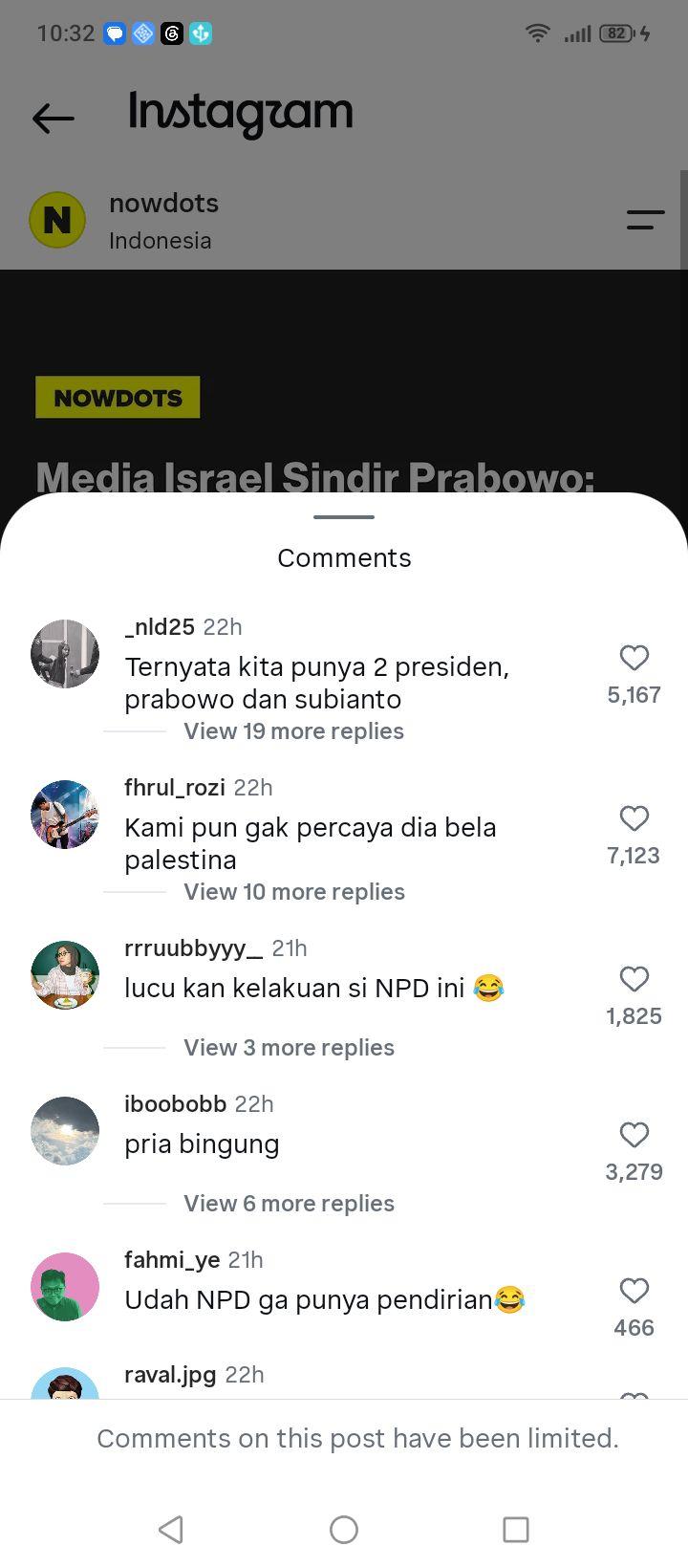688x1568 pixels.
Task: Like fahmi_ye's comment
Action: (x=634, y=1291)
